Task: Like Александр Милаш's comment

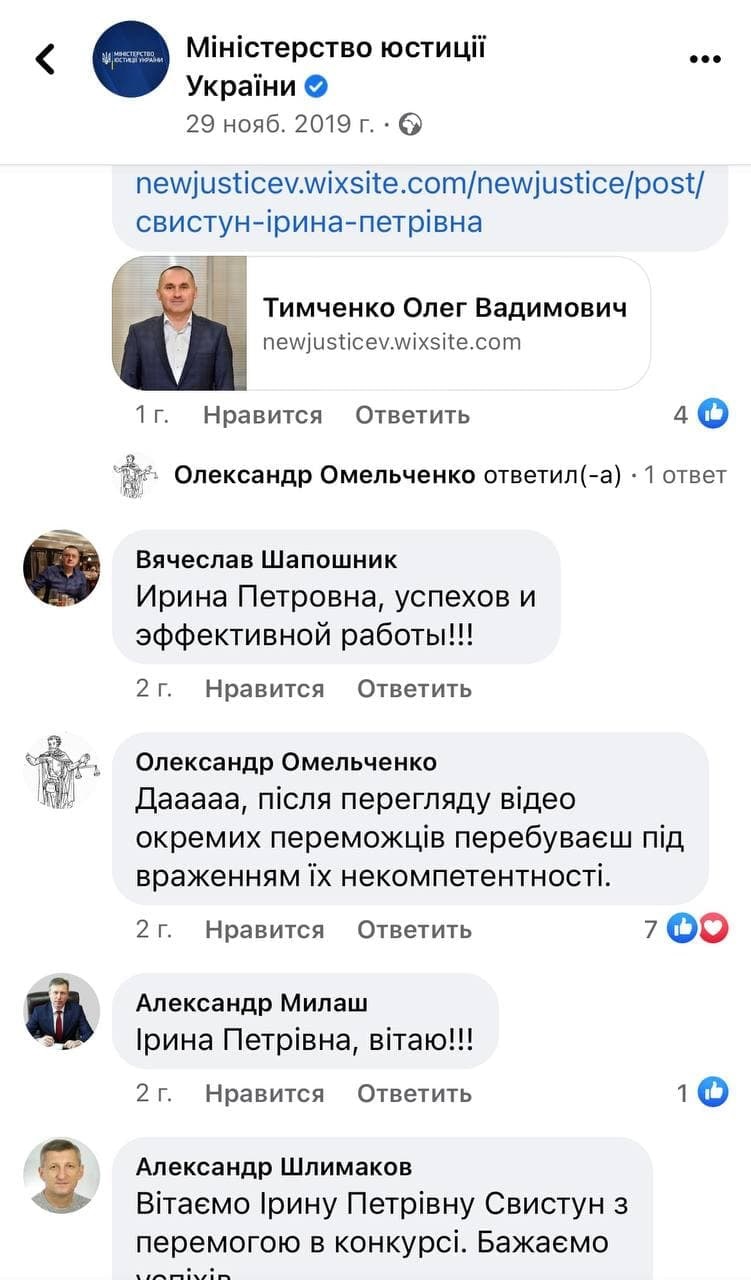Action: (x=264, y=1094)
